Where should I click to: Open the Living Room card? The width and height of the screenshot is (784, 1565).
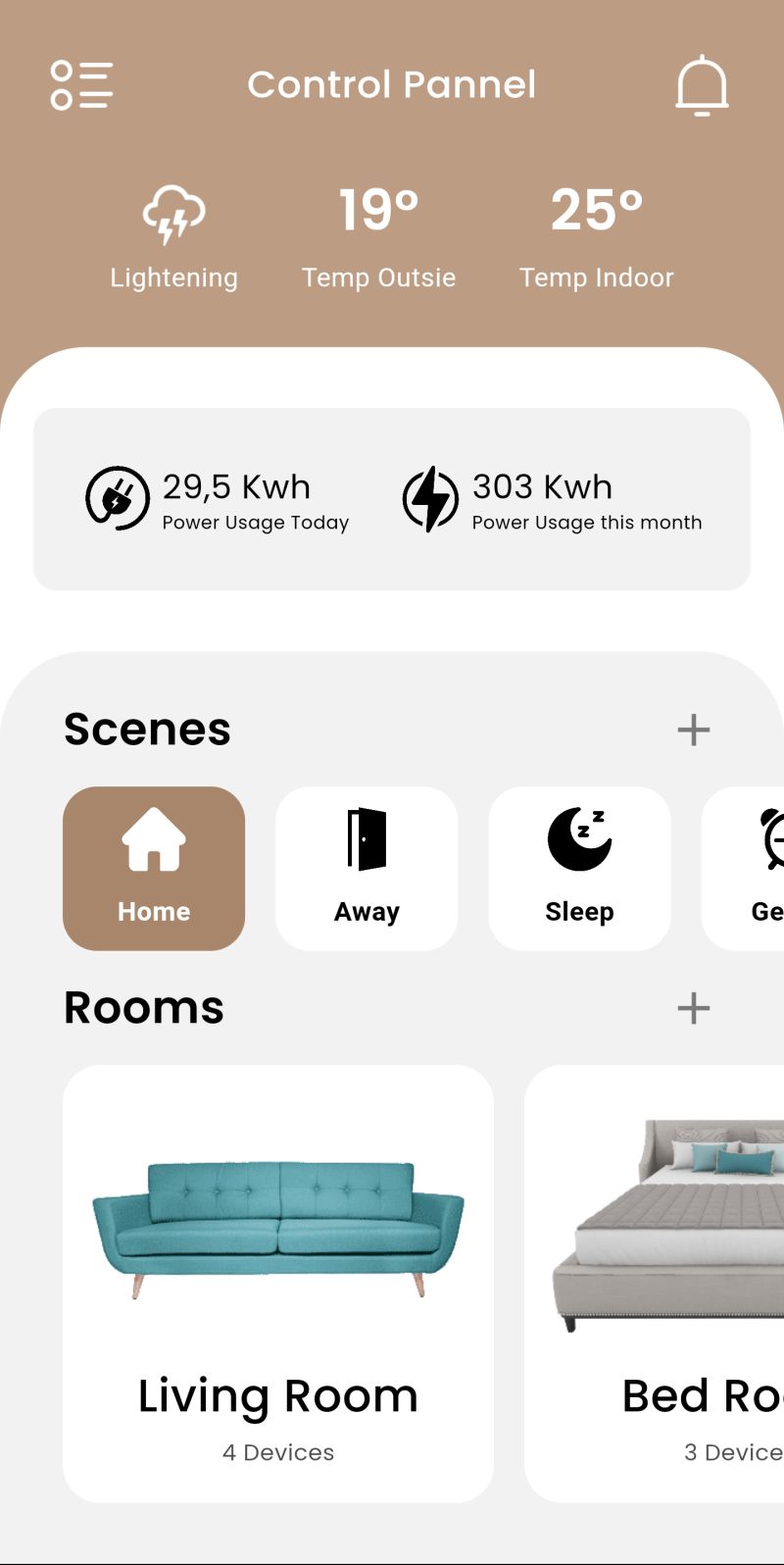coord(278,1283)
